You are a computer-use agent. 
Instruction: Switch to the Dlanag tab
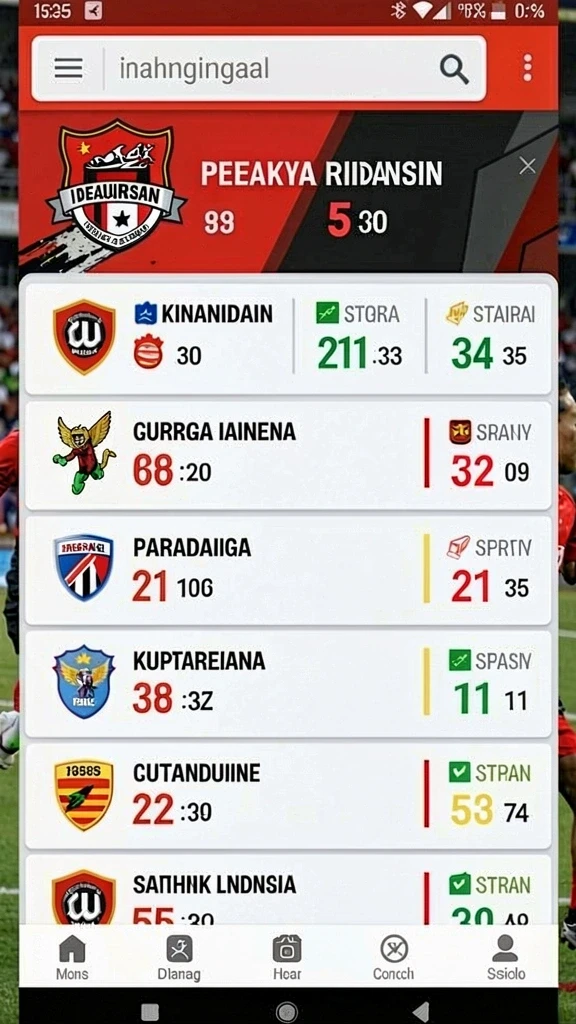[179, 958]
